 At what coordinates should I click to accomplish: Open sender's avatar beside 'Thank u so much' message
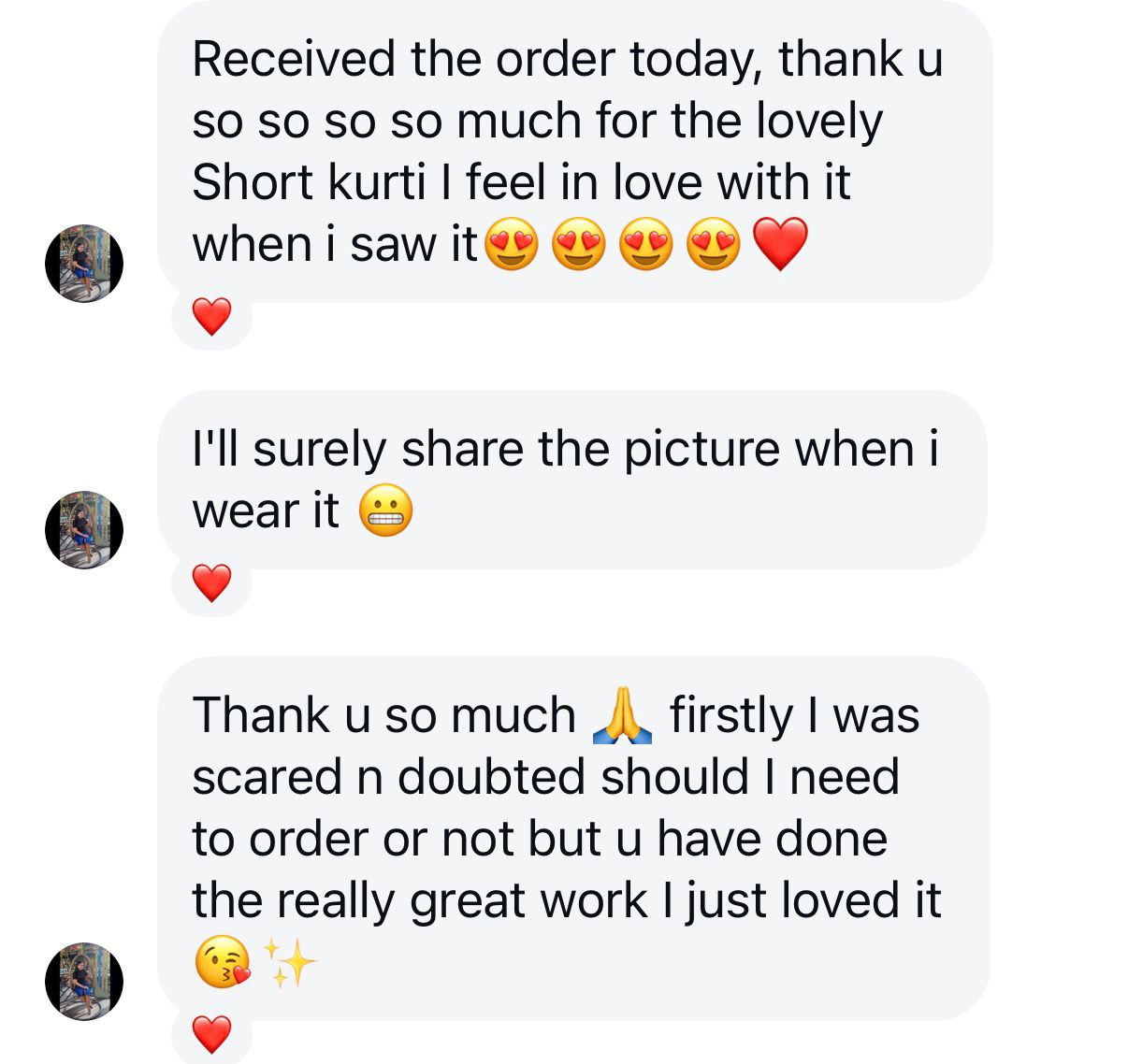(x=84, y=981)
